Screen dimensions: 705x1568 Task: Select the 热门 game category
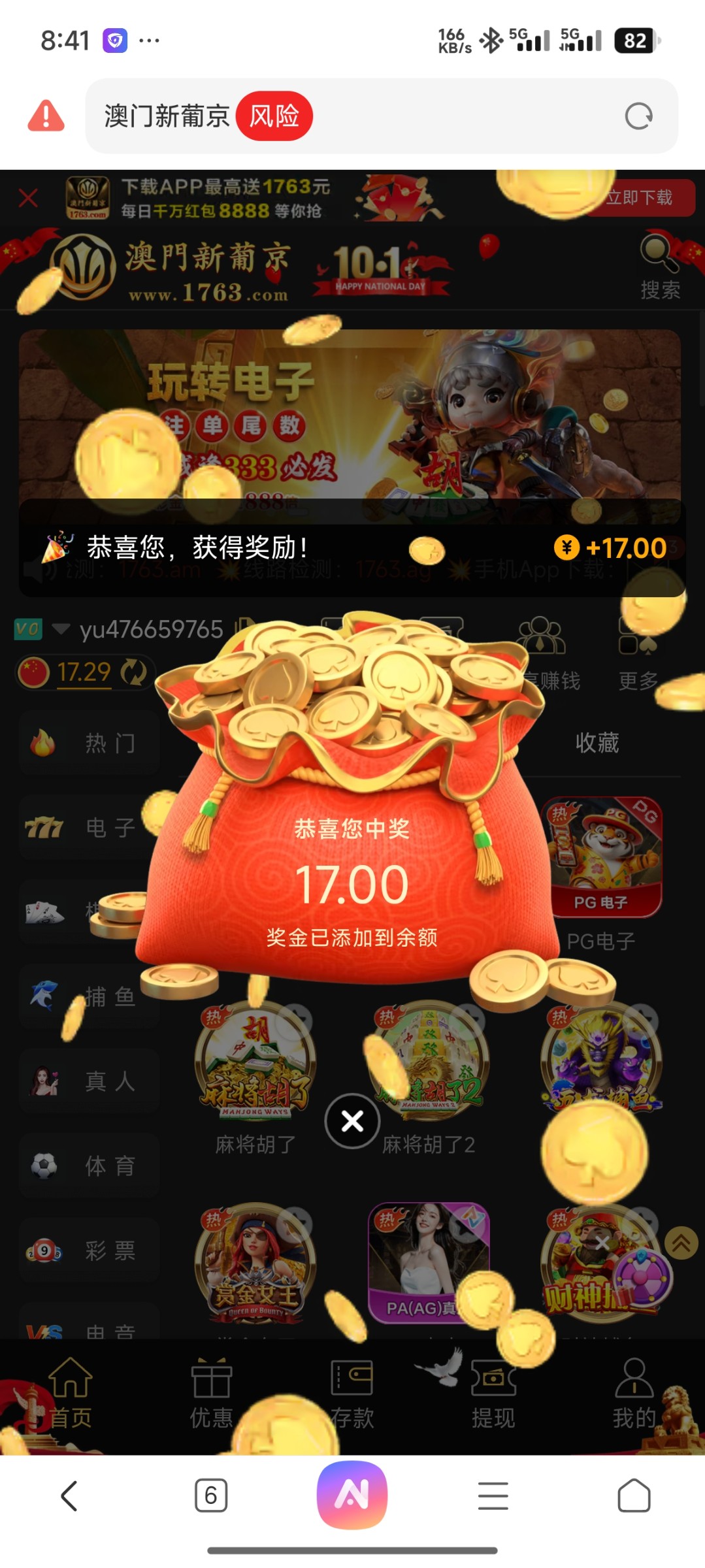point(90,743)
